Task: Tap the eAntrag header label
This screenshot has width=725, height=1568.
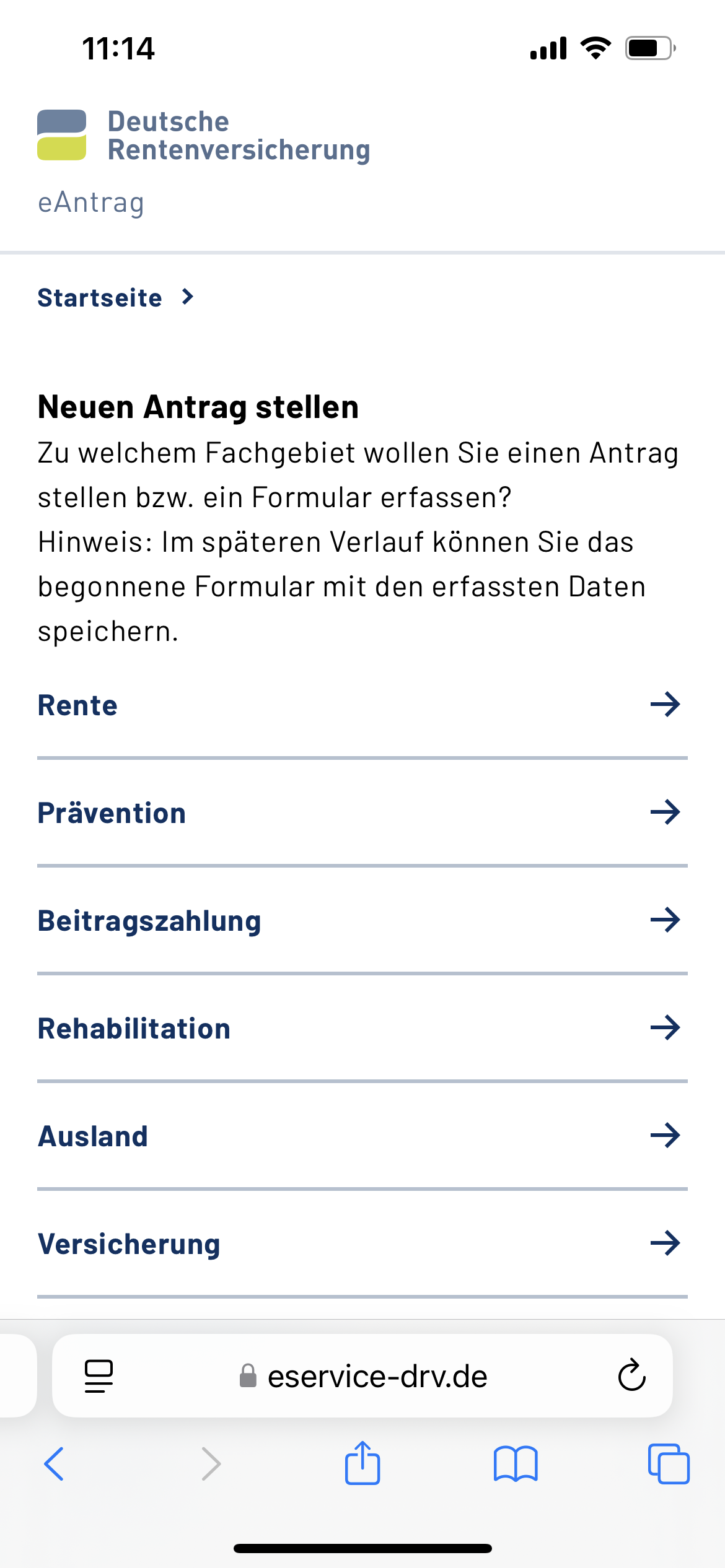Action: [x=91, y=203]
